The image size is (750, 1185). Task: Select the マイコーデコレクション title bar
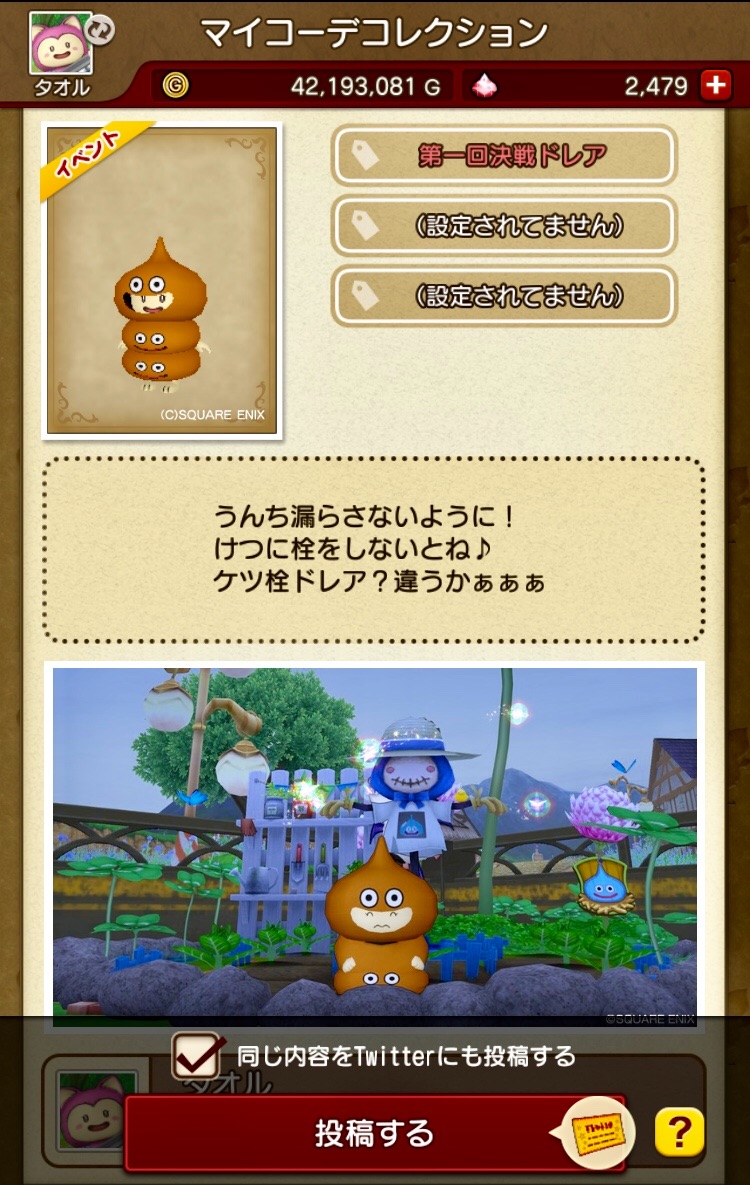click(x=375, y=32)
